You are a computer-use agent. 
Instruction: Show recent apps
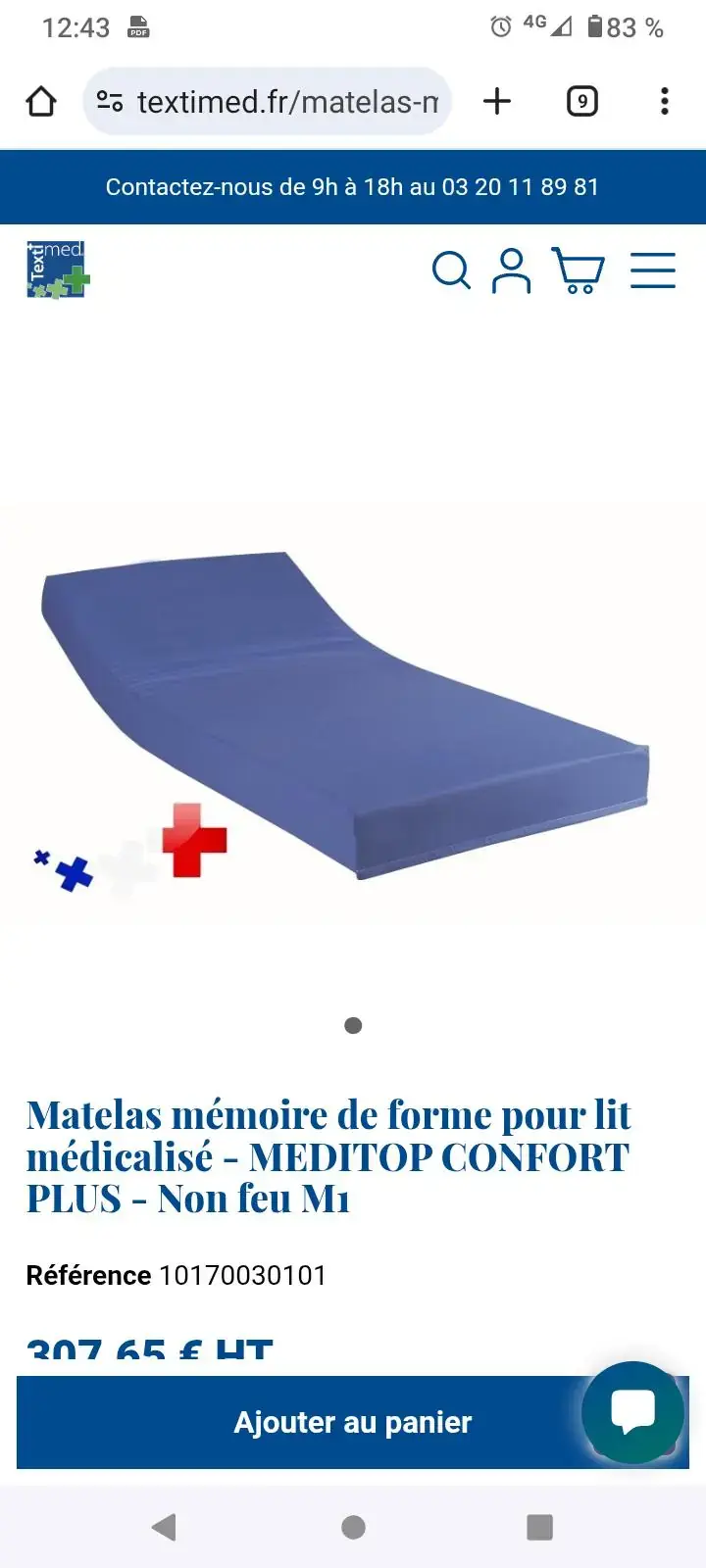539,1527
